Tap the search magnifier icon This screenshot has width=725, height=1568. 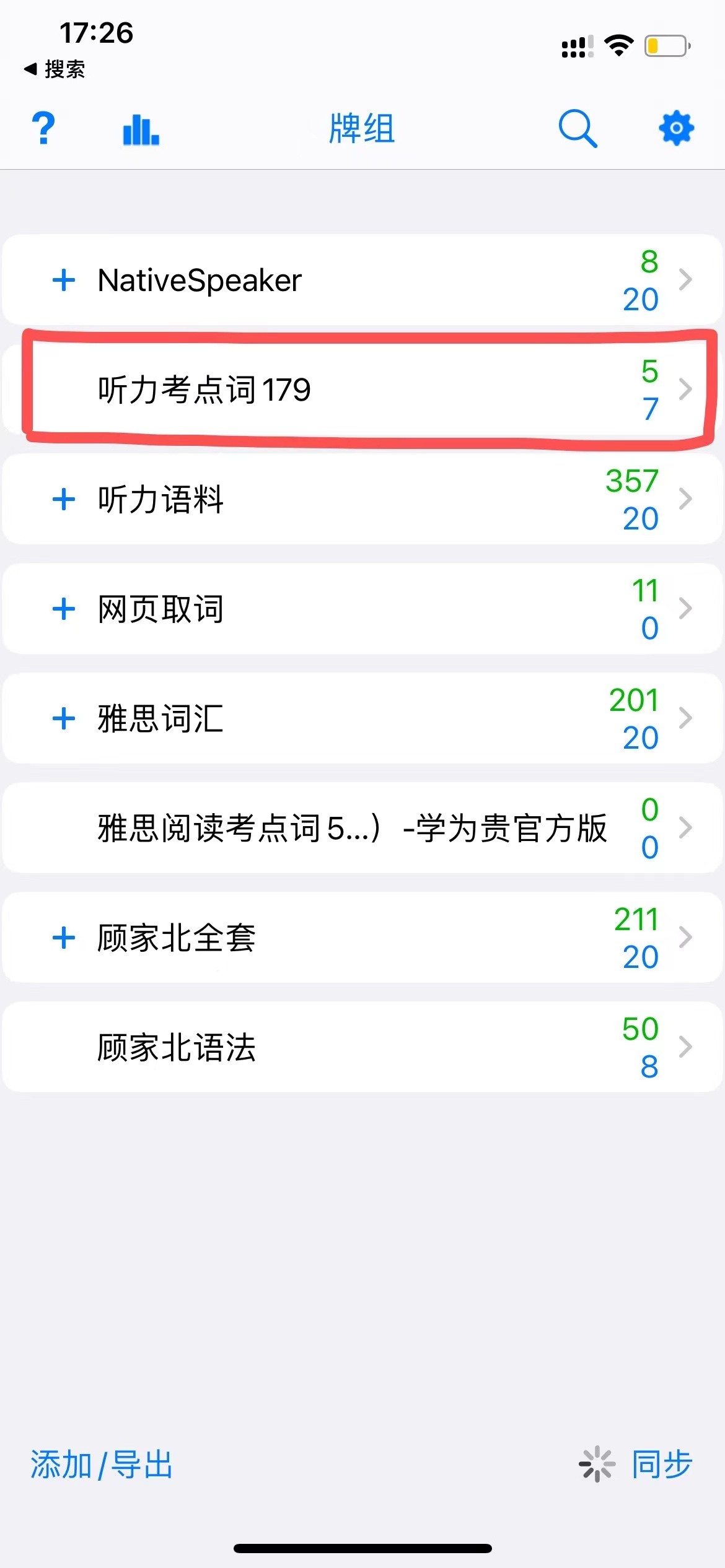pos(578,129)
